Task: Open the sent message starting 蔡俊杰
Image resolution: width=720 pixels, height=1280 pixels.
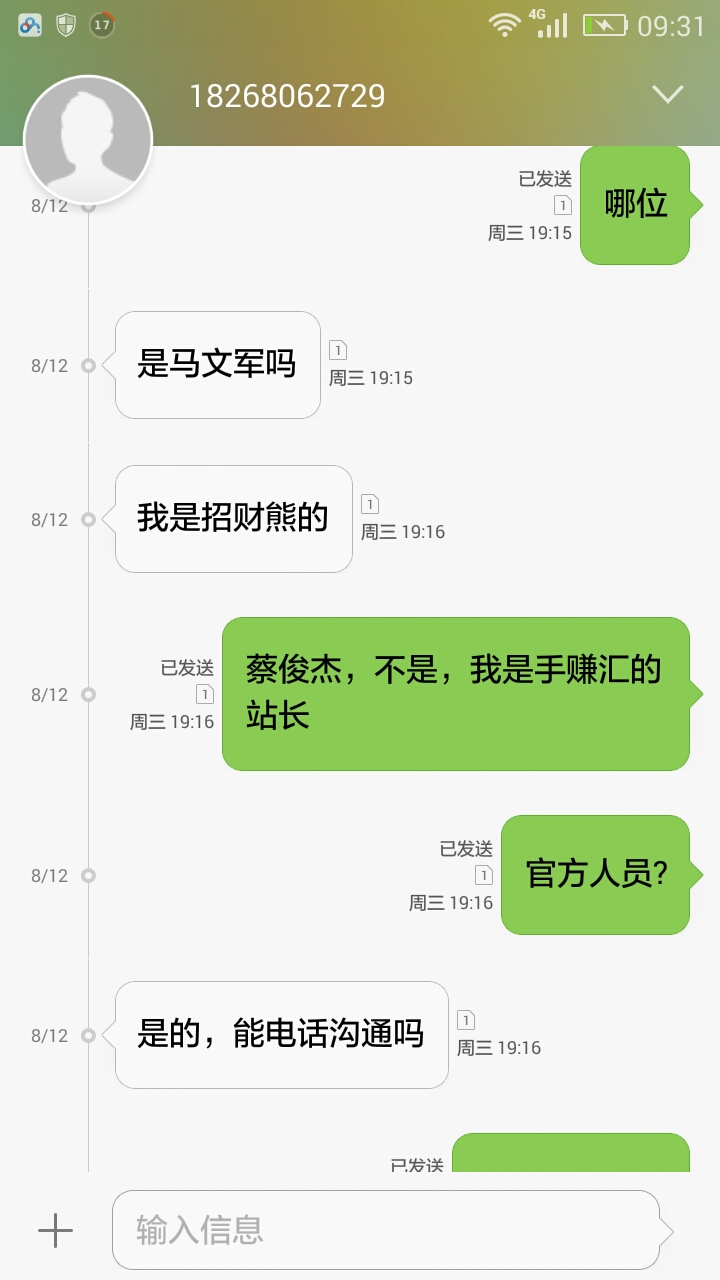Action: tap(455, 693)
